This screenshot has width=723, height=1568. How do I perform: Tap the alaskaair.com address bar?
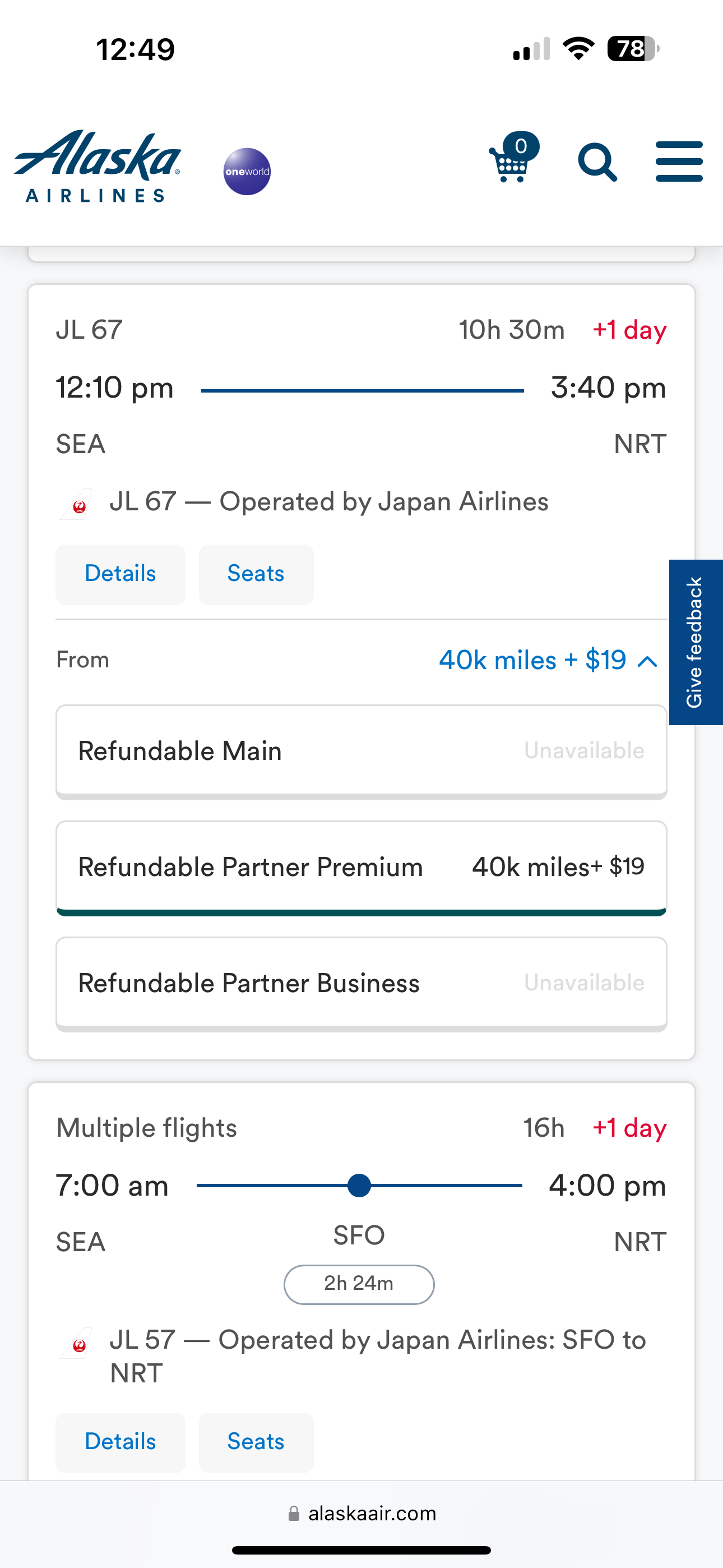362,1513
